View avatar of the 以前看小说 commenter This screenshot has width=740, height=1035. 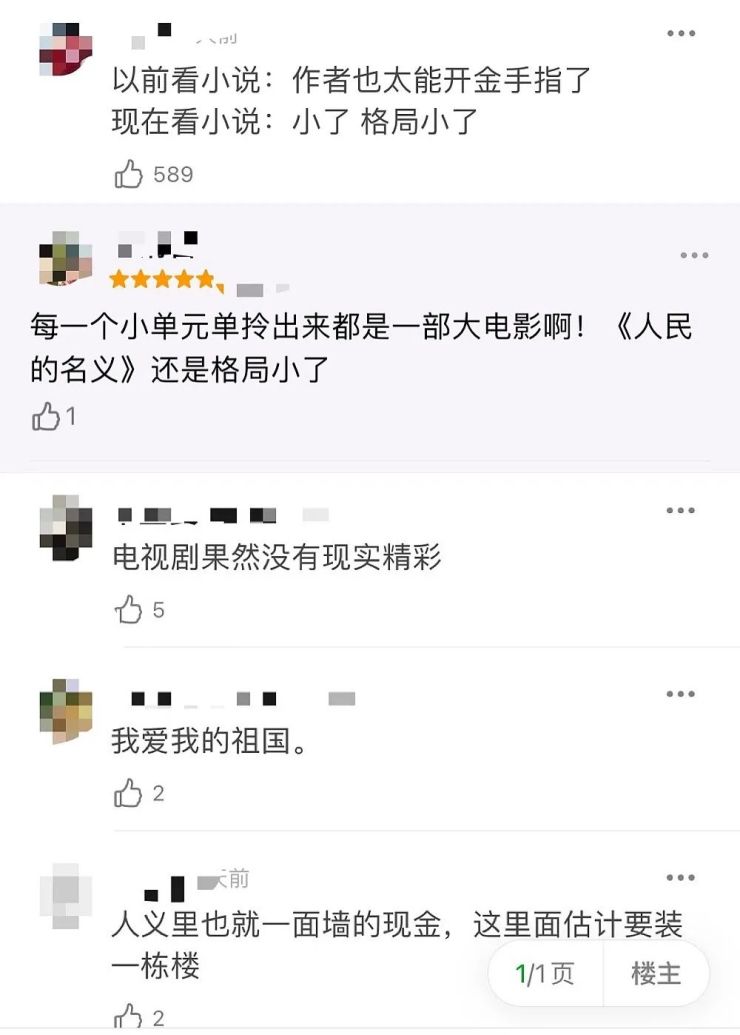65,46
